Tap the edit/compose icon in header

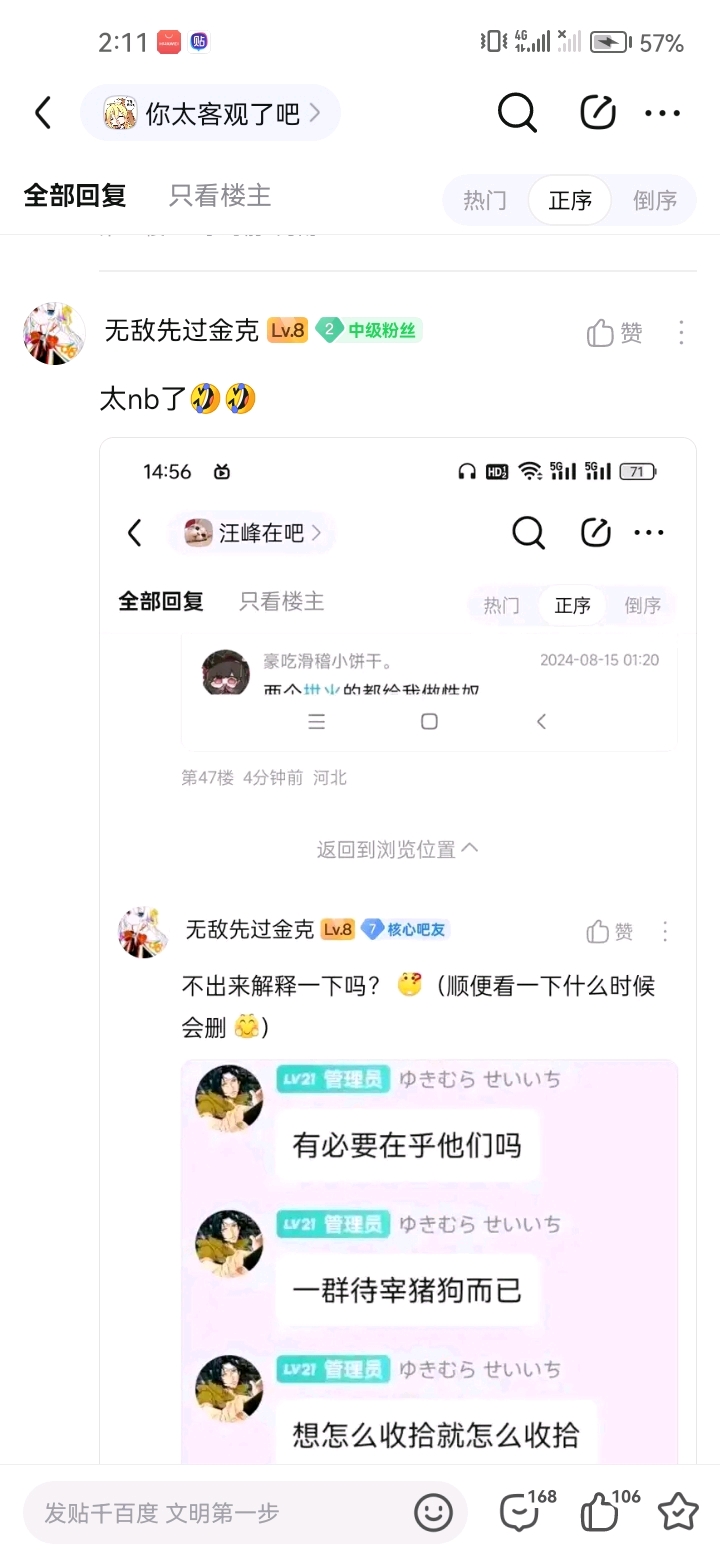click(x=598, y=113)
